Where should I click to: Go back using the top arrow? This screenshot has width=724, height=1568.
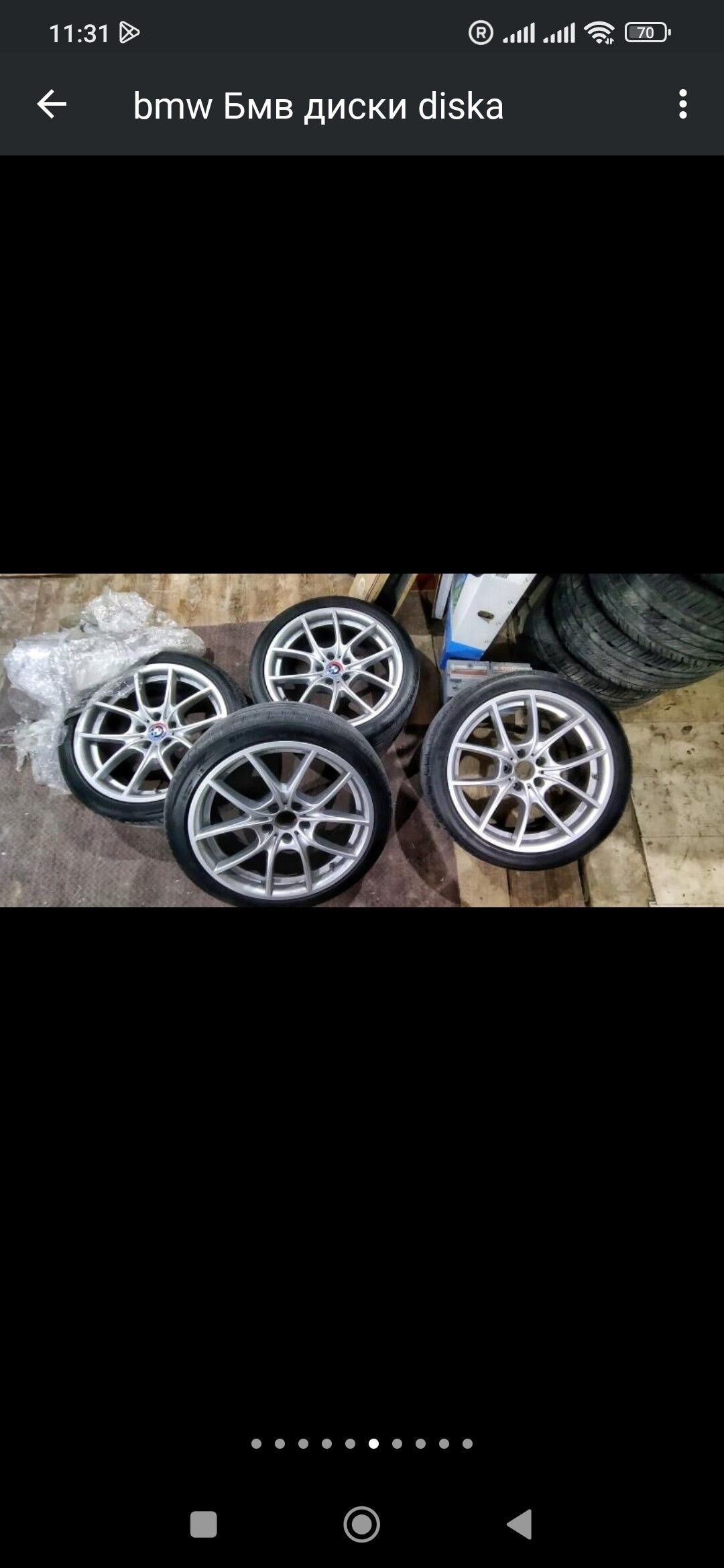click(52, 105)
